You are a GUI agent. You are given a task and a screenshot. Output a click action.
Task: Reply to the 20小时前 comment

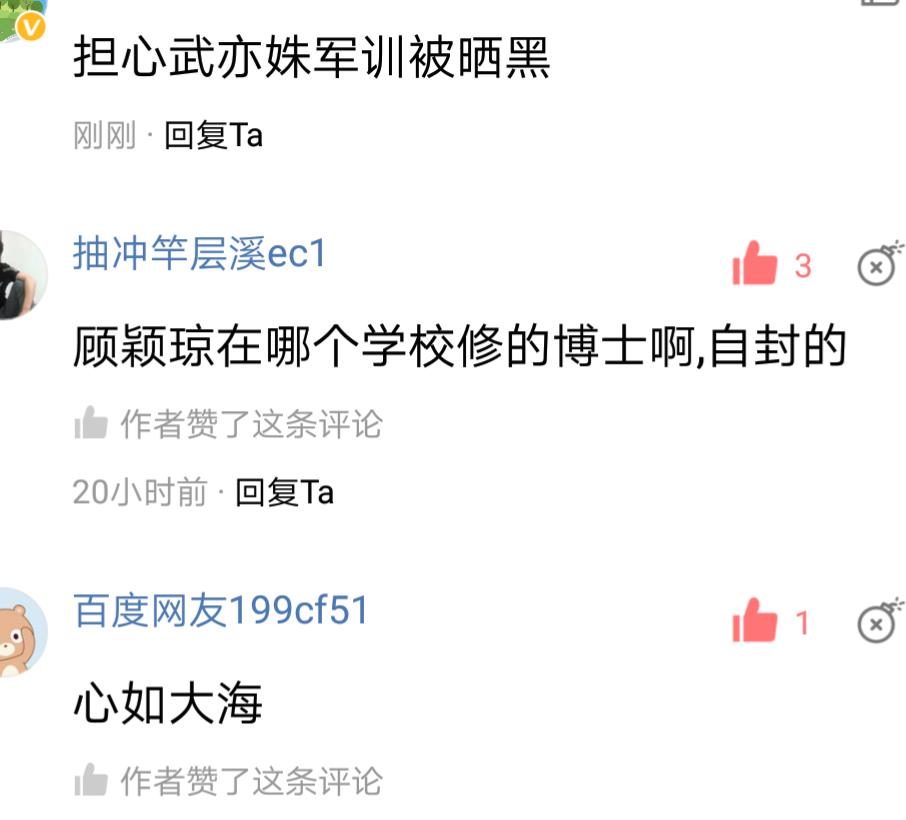click(284, 492)
